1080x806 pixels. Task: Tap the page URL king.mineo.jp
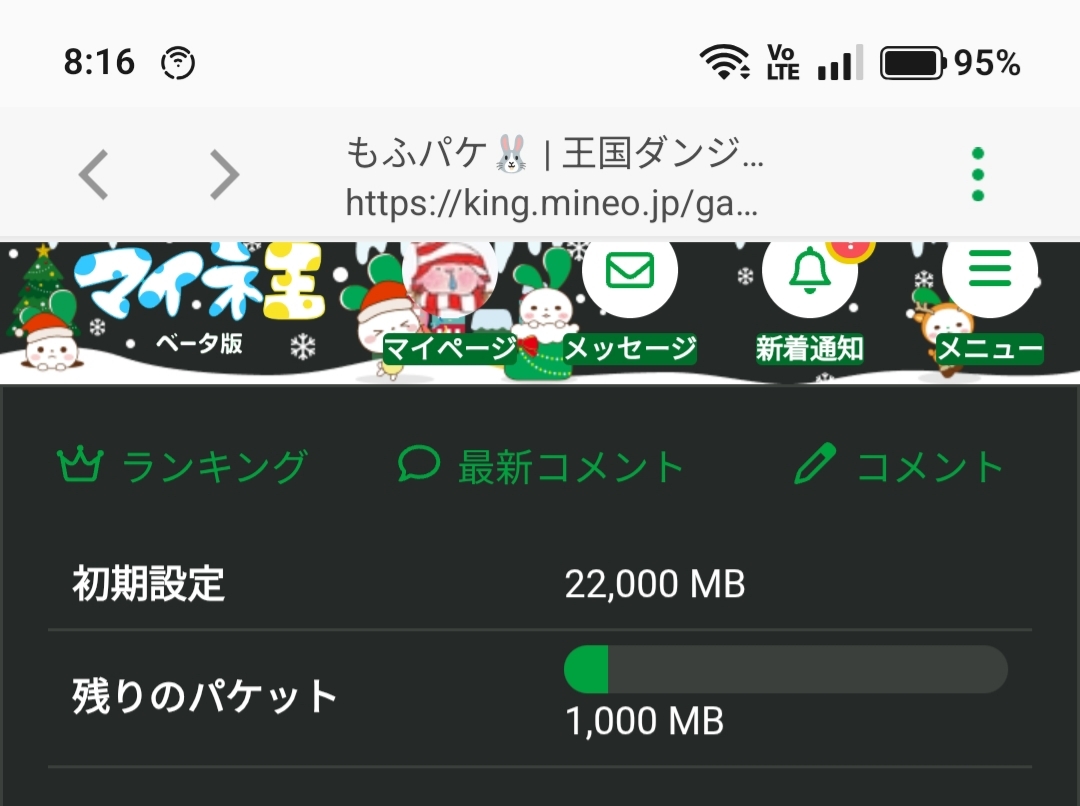point(552,204)
